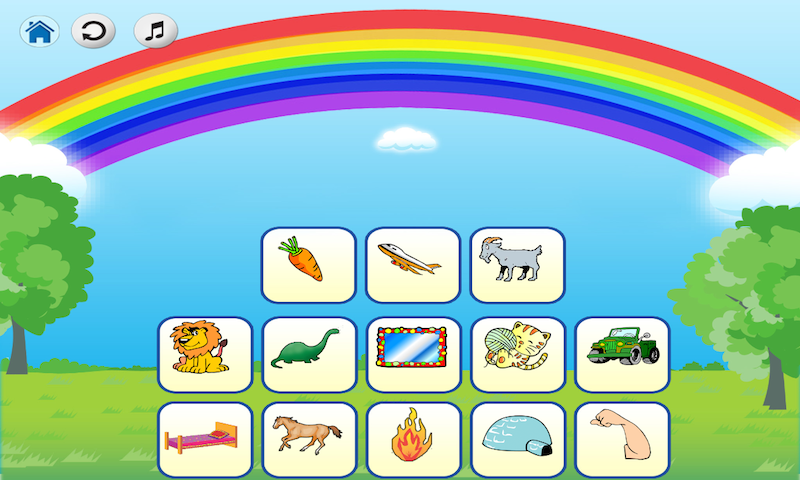Select the flexed arm card
The width and height of the screenshot is (800, 480).
(x=622, y=440)
